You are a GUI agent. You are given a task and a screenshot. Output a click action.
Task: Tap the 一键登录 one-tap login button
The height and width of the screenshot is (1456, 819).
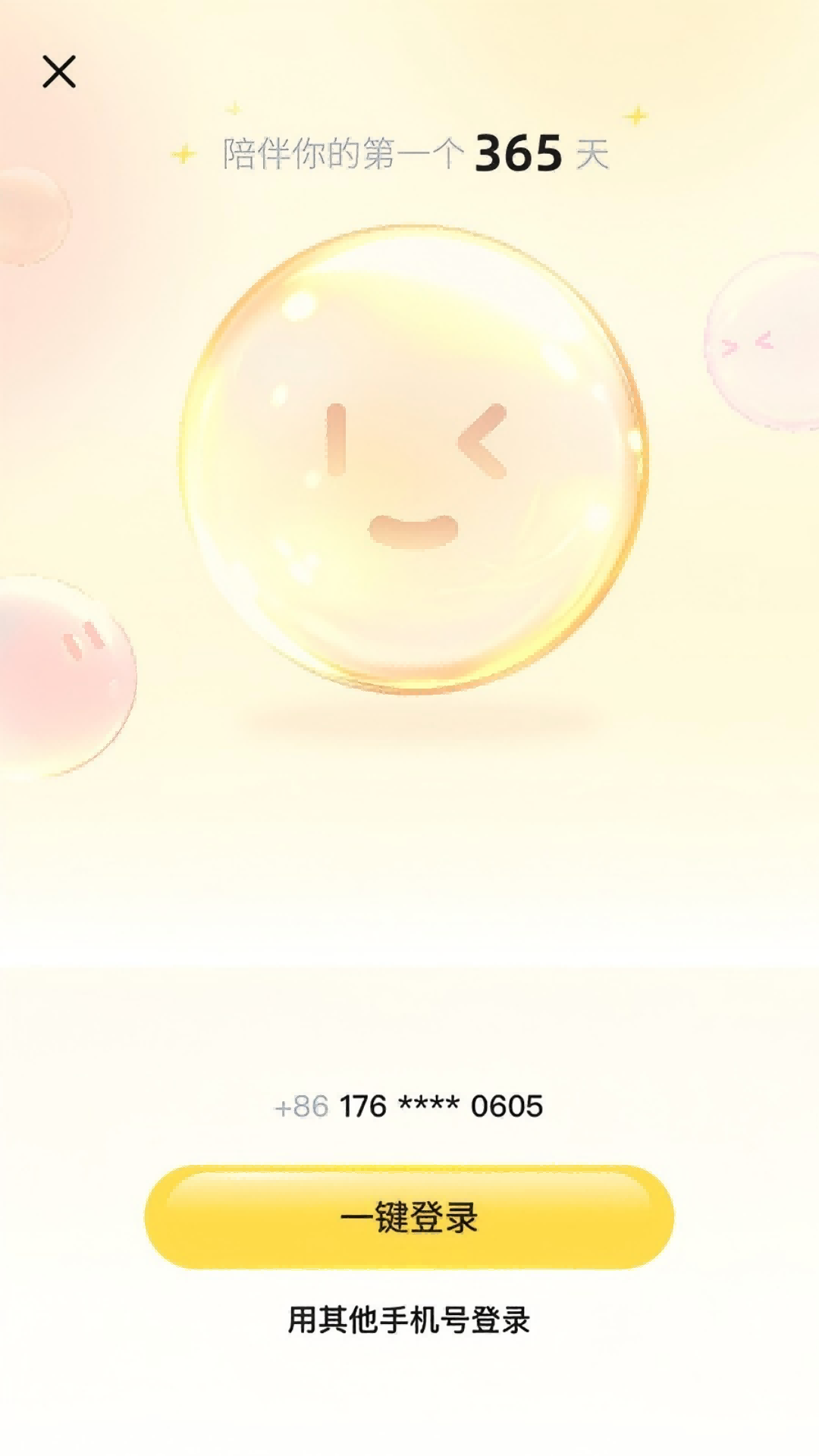tap(409, 1217)
